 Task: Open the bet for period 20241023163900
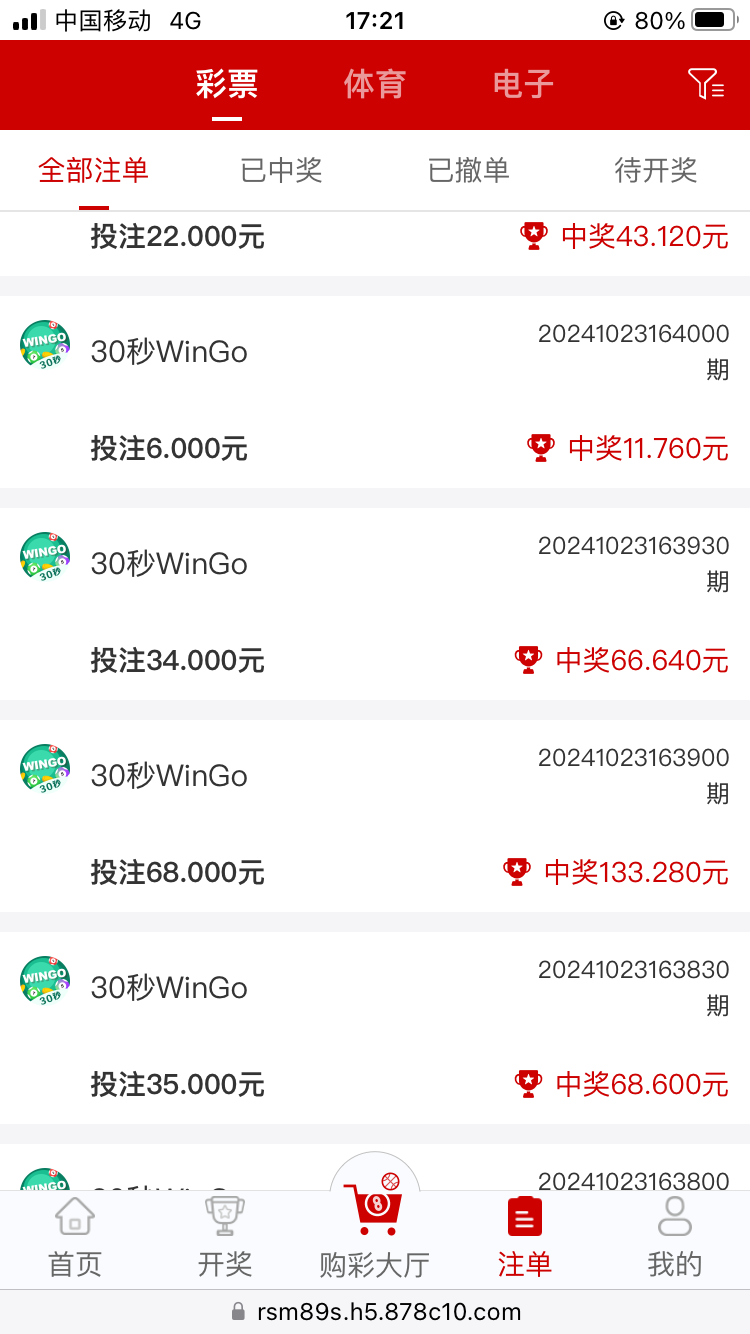(x=375, y=816)
